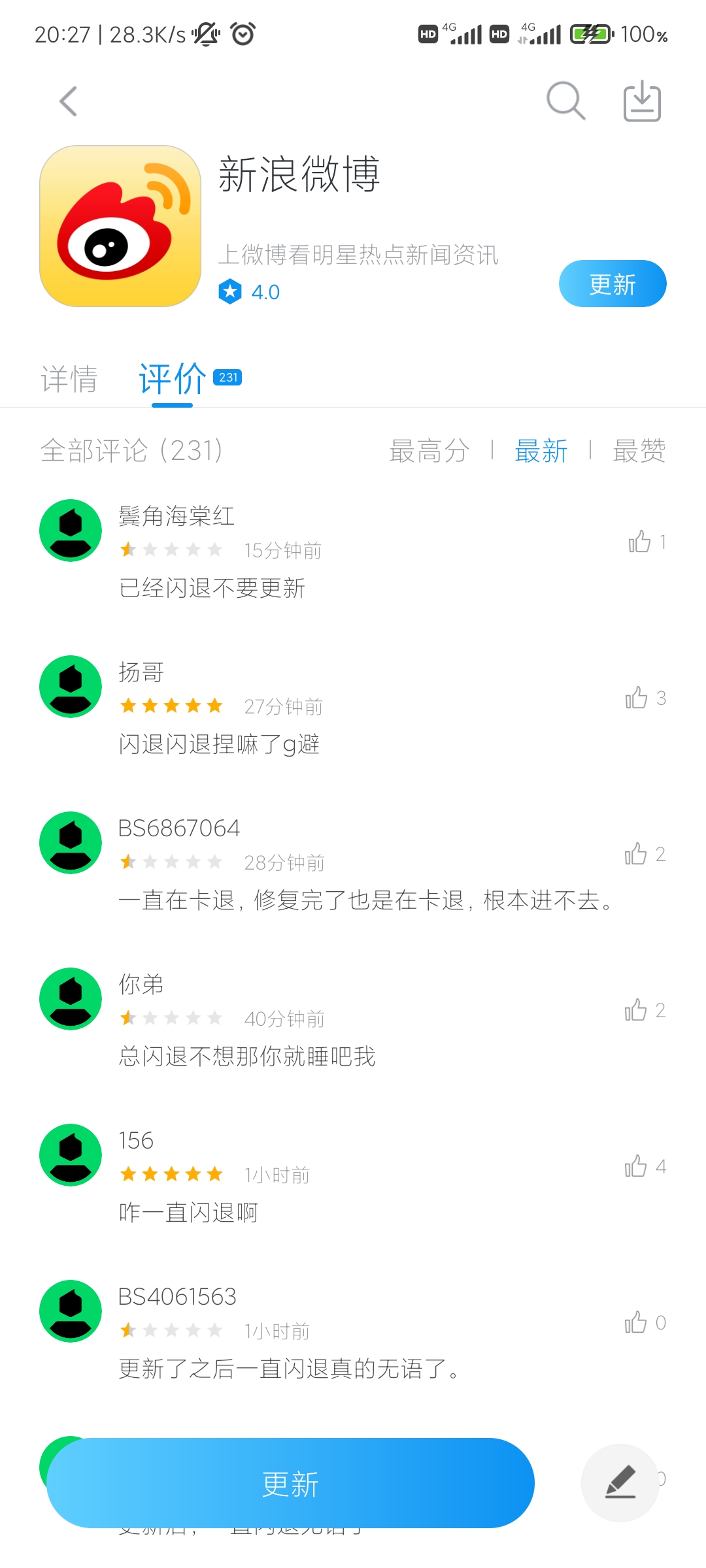Sort reviews by 最新
Screen dimensions: 706x1568
(x=541, y=451)
